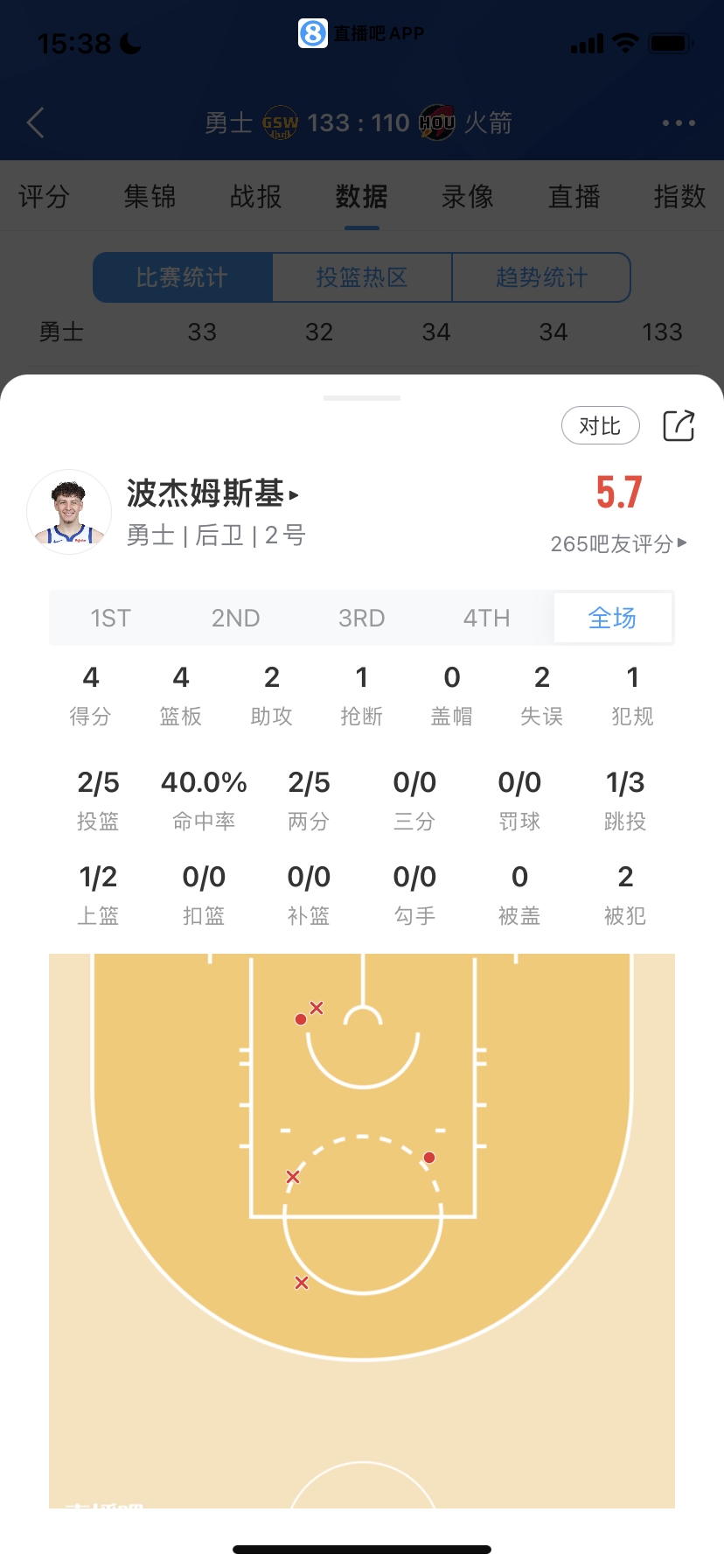Switch to the 4TH quarter tab
Screen dimensions: 724x1568
[x=487, y=618]
